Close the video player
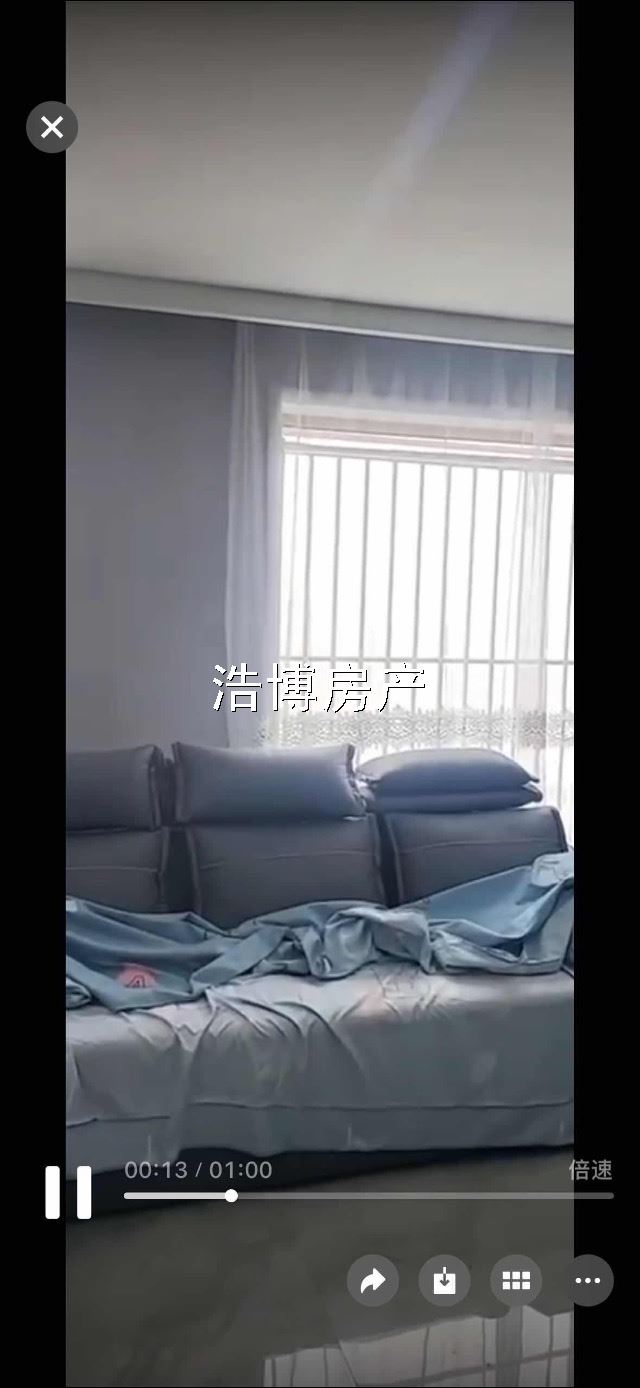The image size is (640, 1388). pos(52,127)
